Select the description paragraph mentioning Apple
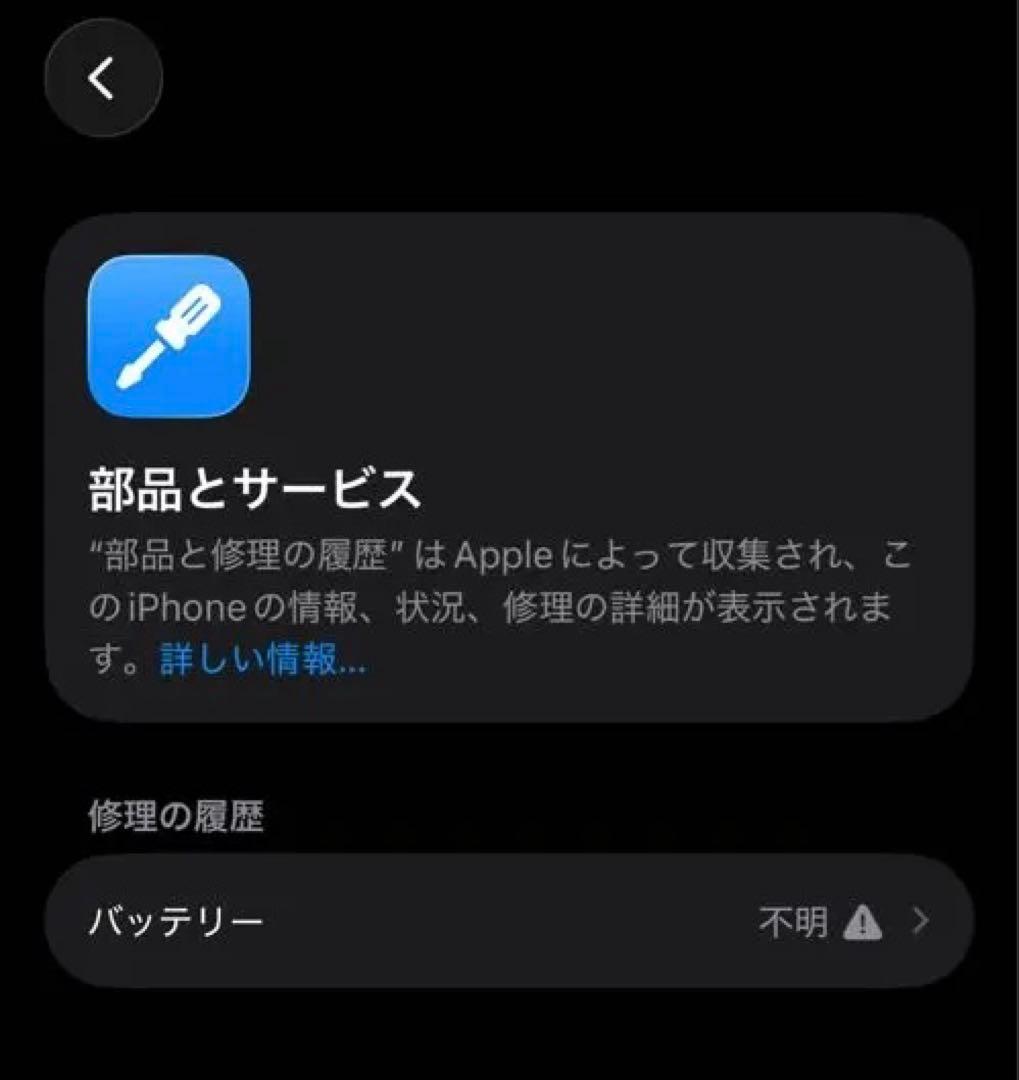Image resolution: width=1019 pixels, height=1080 pixels. click(x=490, y=601)
